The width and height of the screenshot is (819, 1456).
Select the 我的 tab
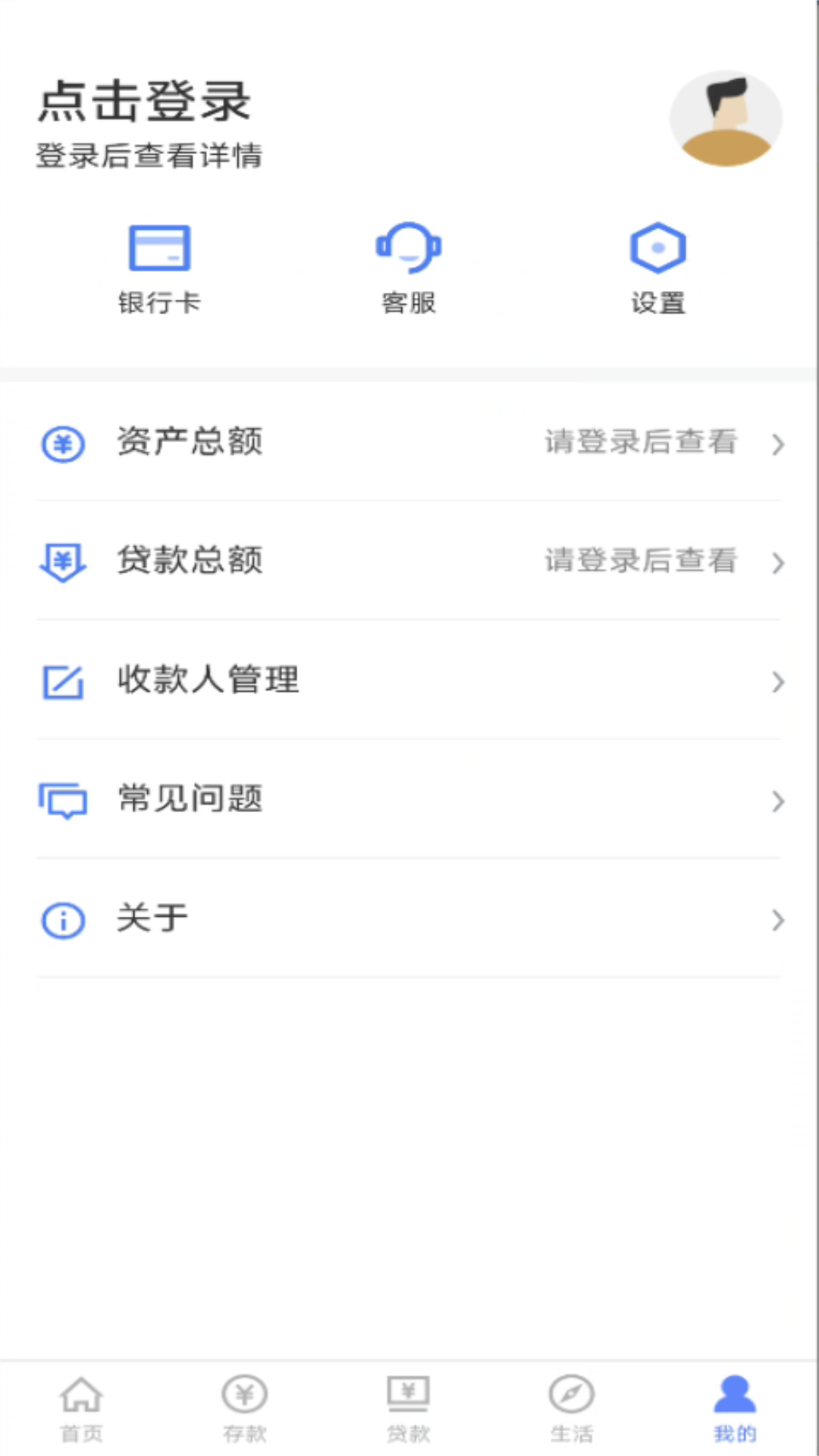735,1408
